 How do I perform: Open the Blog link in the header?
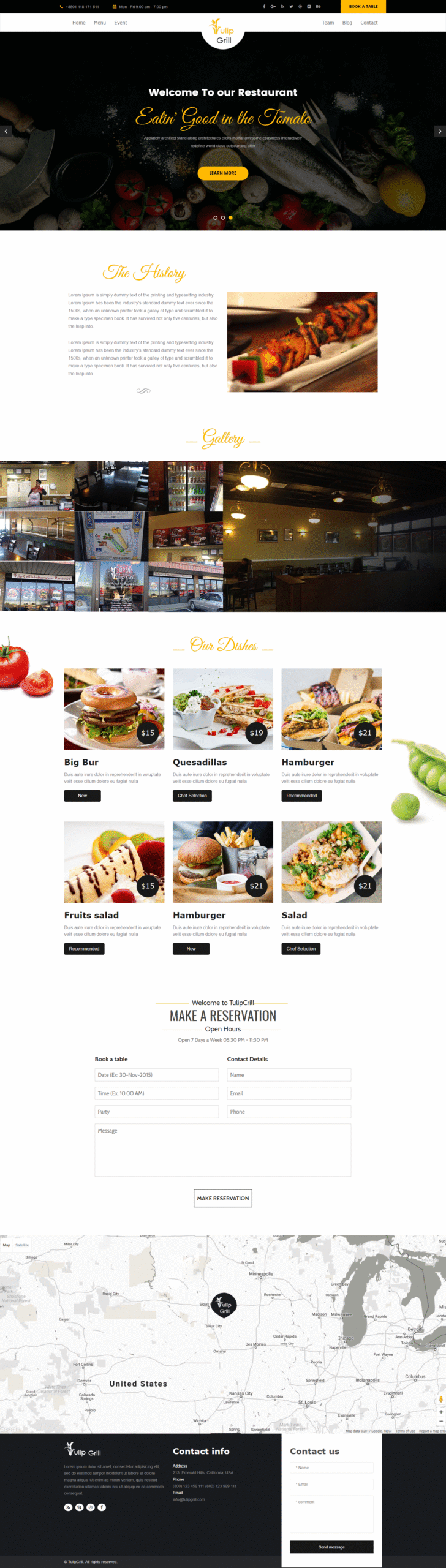pos(347,23)
